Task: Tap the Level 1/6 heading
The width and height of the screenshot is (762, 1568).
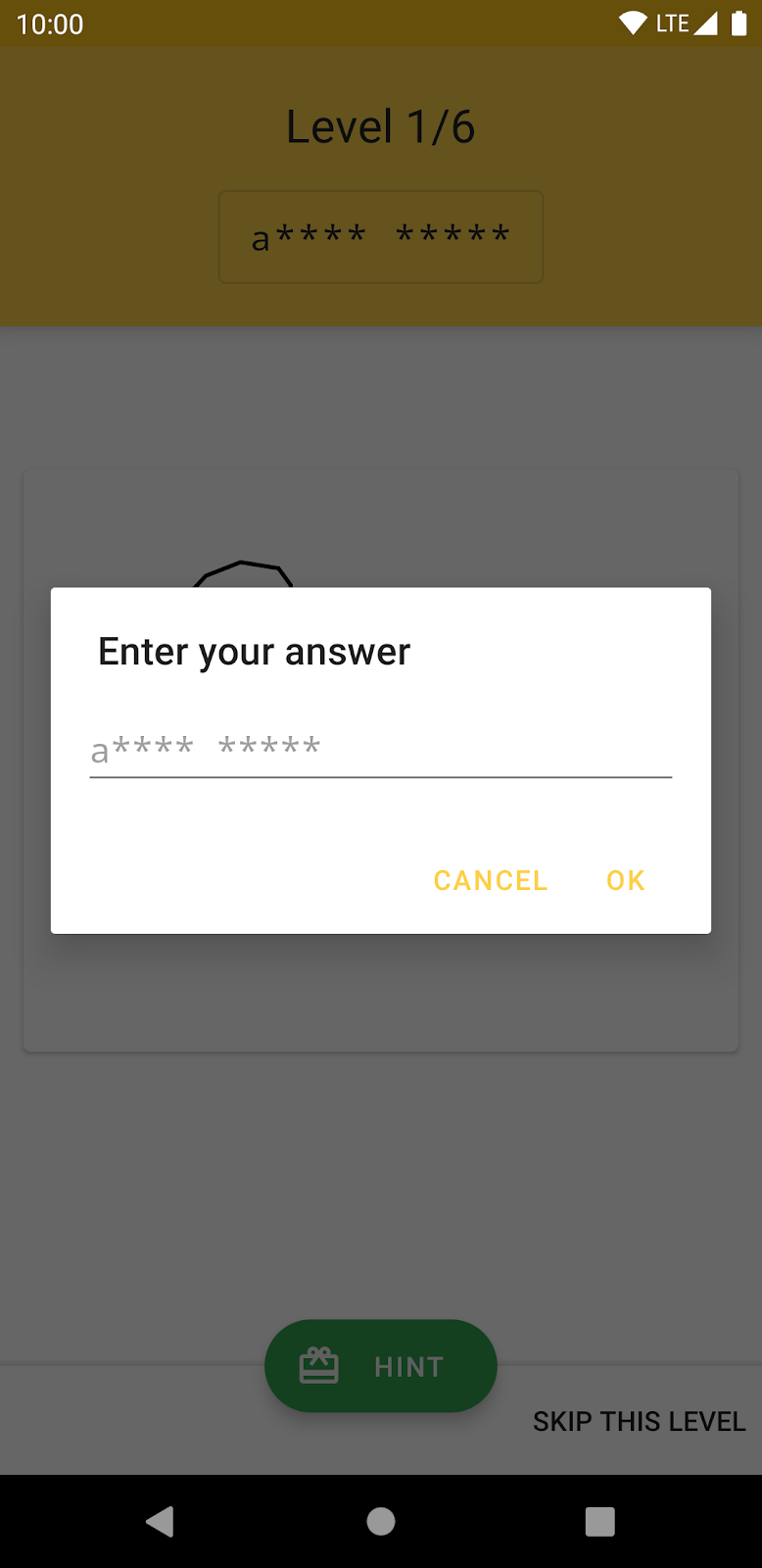Action: click(x=381, y=125)
